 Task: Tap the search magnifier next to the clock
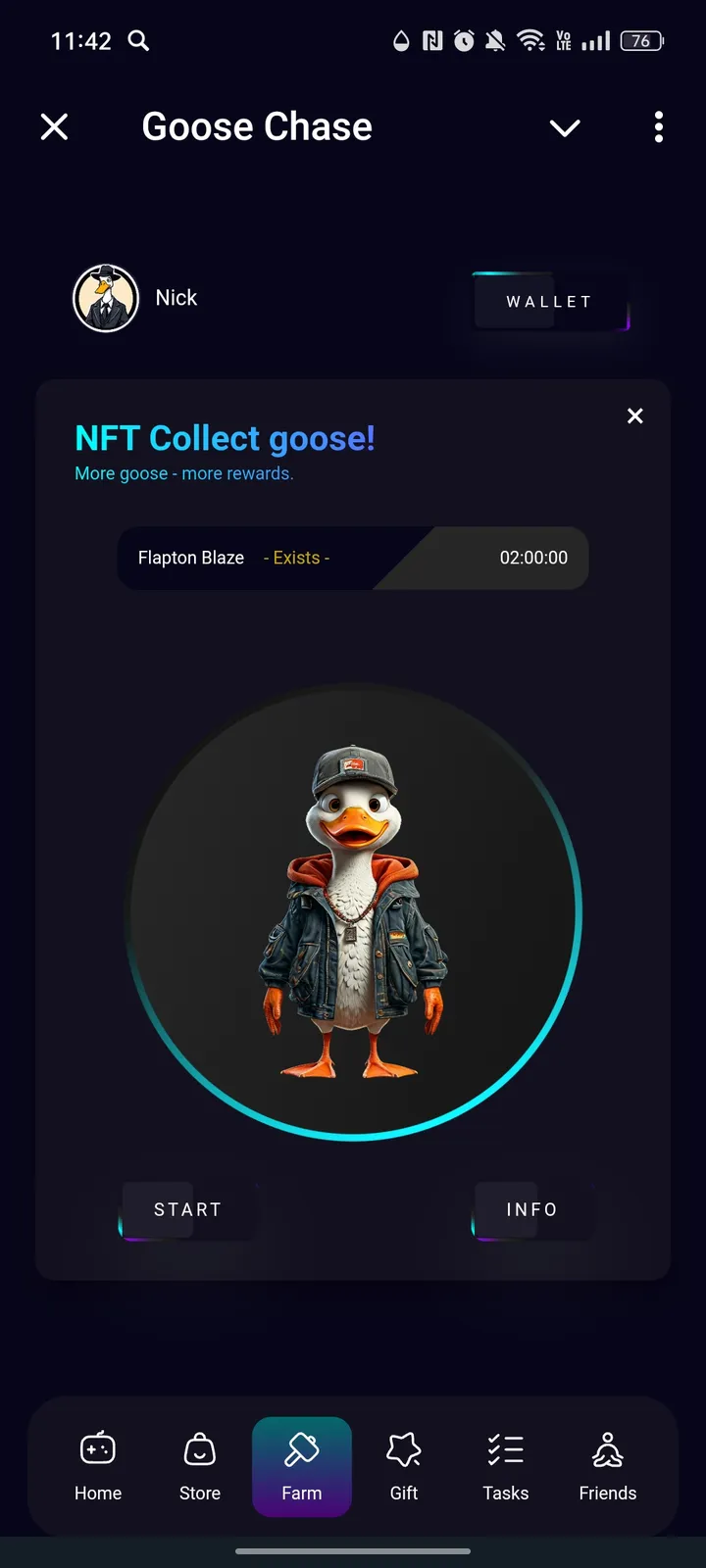137,41
